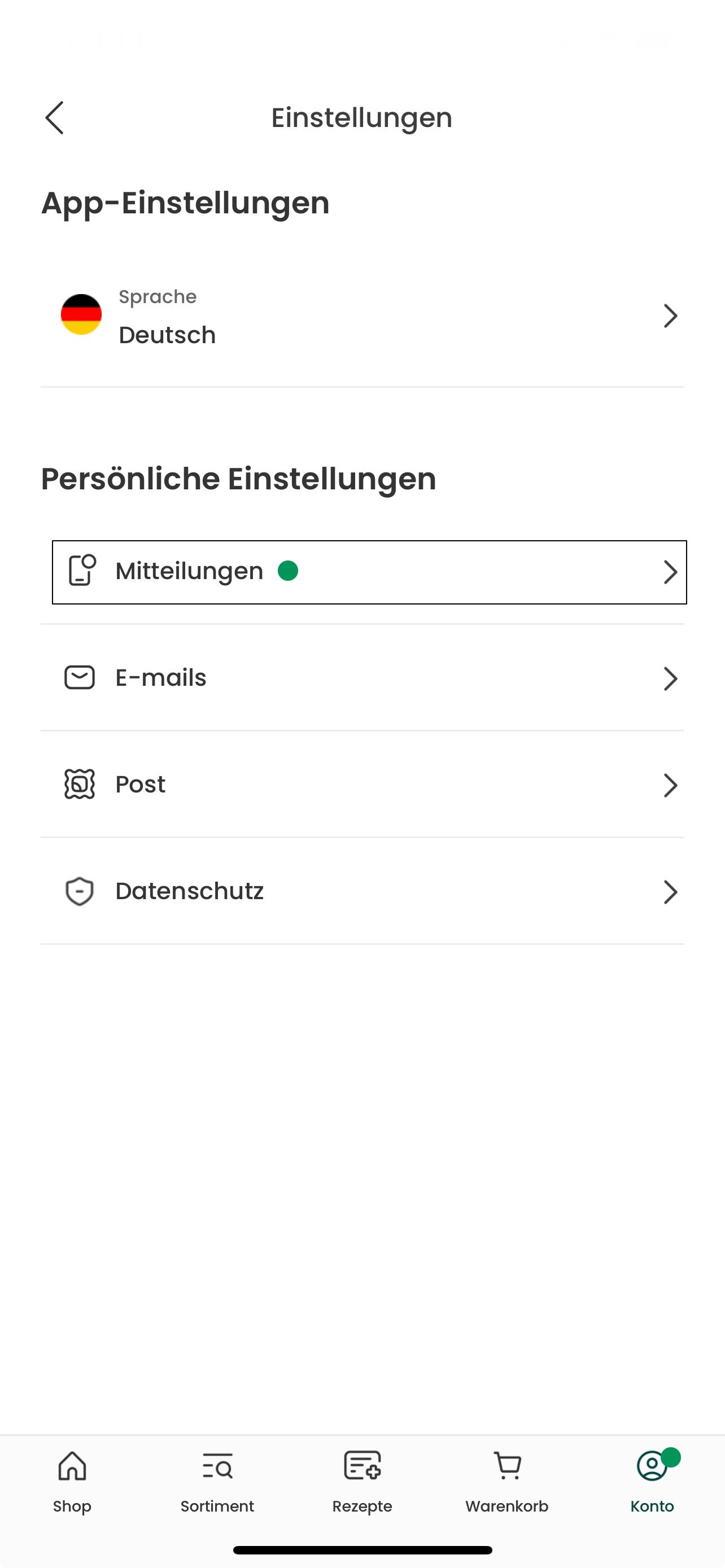Open Post correspondence settings
This screenshot has height=1568, width=725.
(x=362, y=785)
